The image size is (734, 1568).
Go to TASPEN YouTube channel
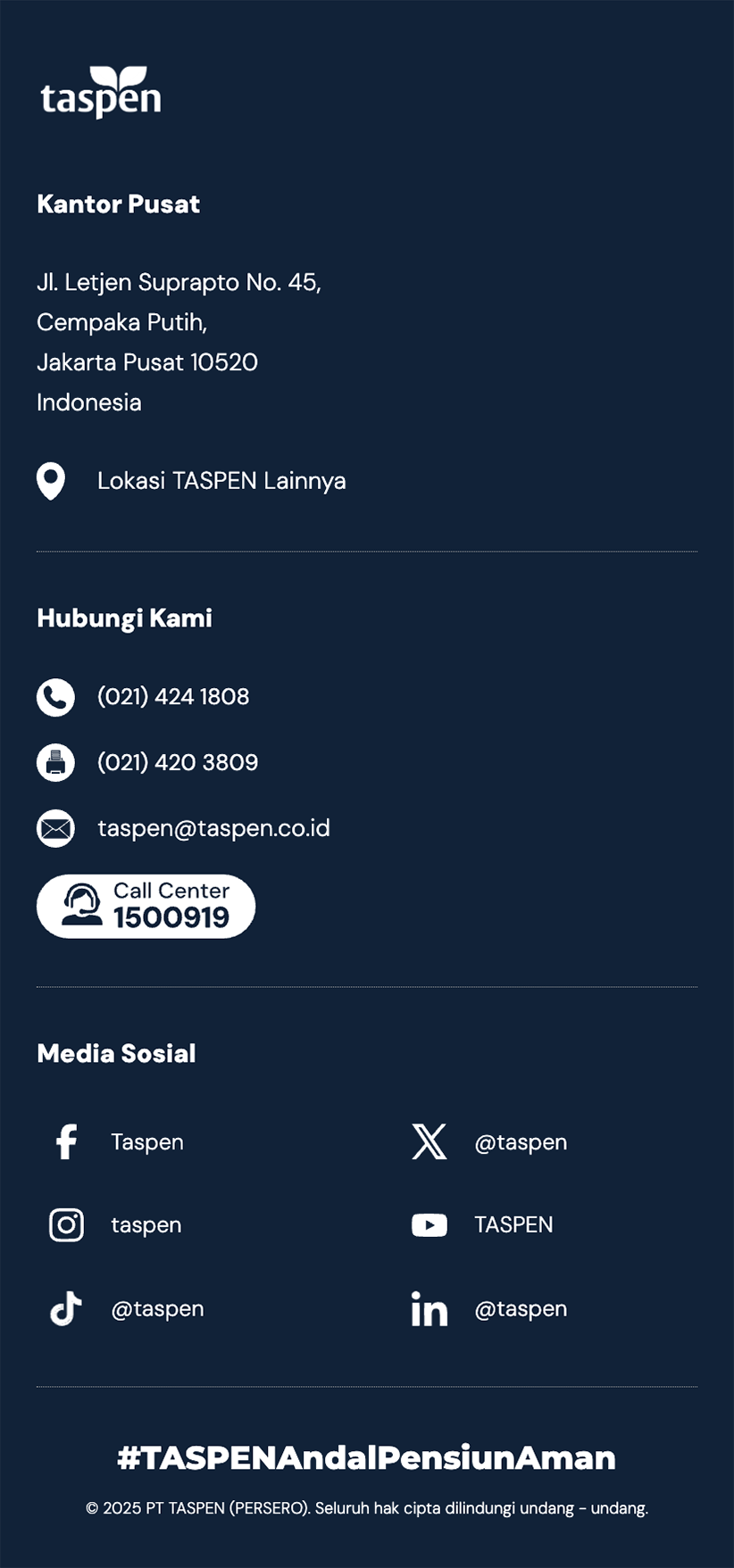coord(513,1225)
